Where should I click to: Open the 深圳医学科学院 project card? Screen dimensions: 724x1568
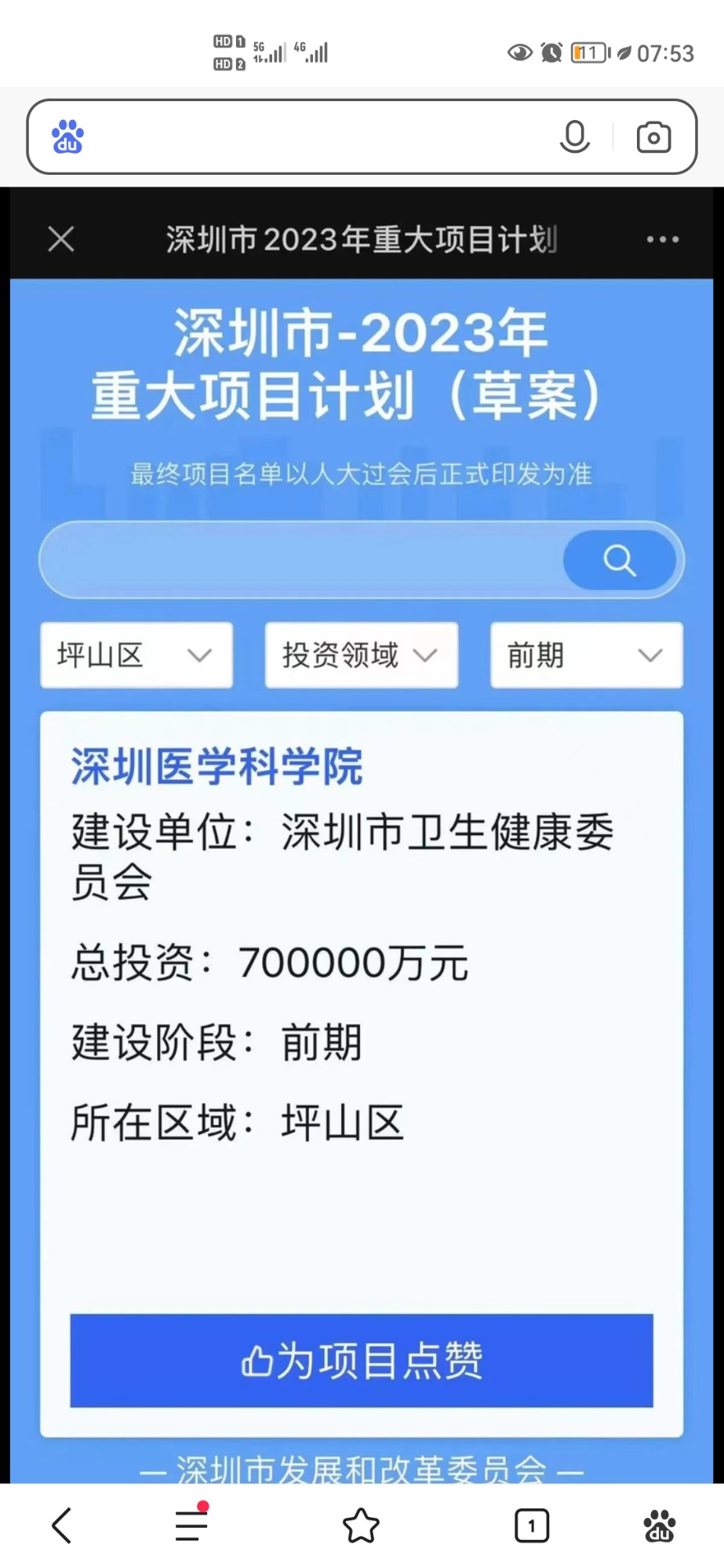tap(216, 766)
